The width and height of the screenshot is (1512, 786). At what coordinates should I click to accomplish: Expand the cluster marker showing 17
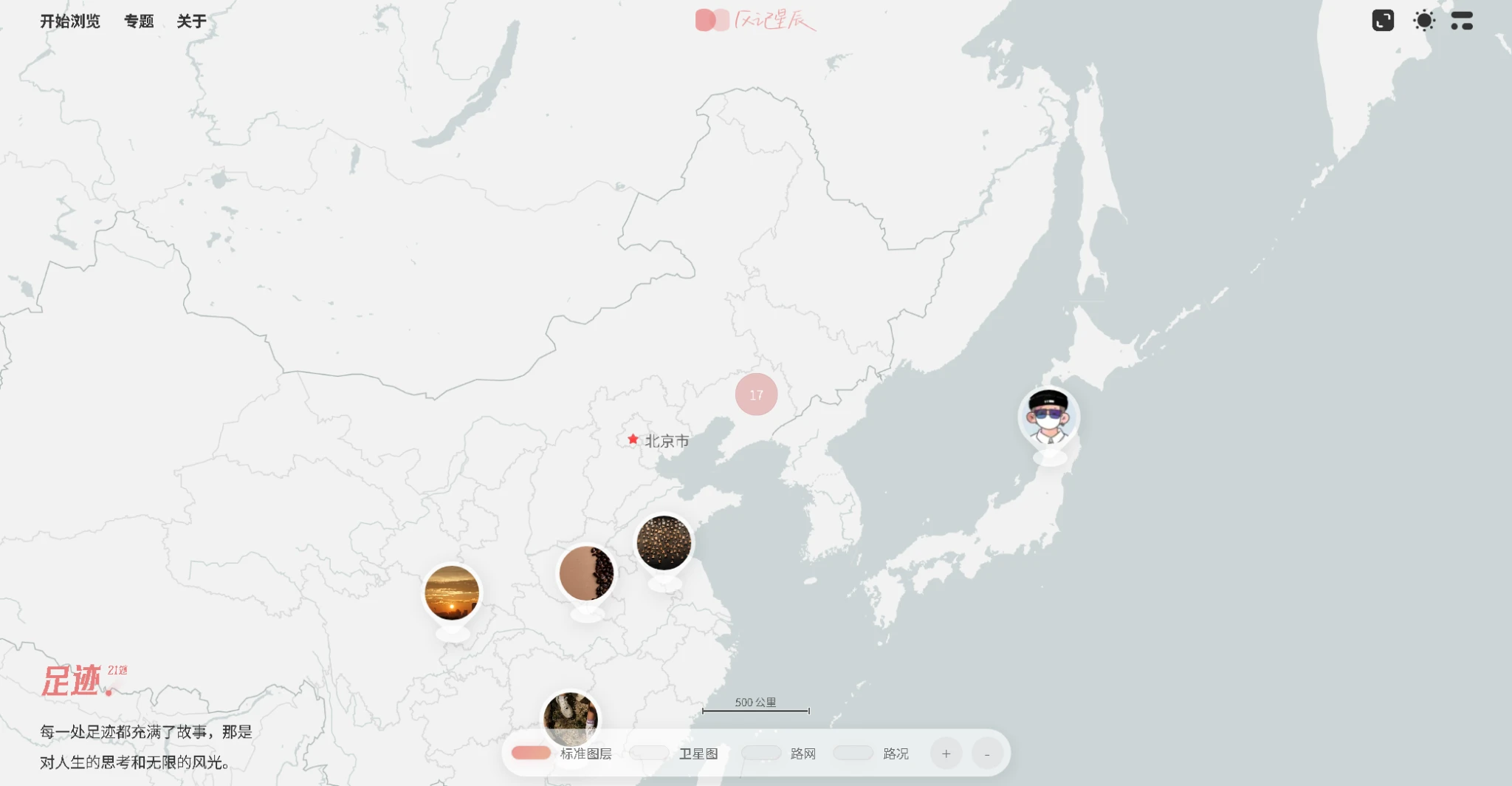point(756,394)
